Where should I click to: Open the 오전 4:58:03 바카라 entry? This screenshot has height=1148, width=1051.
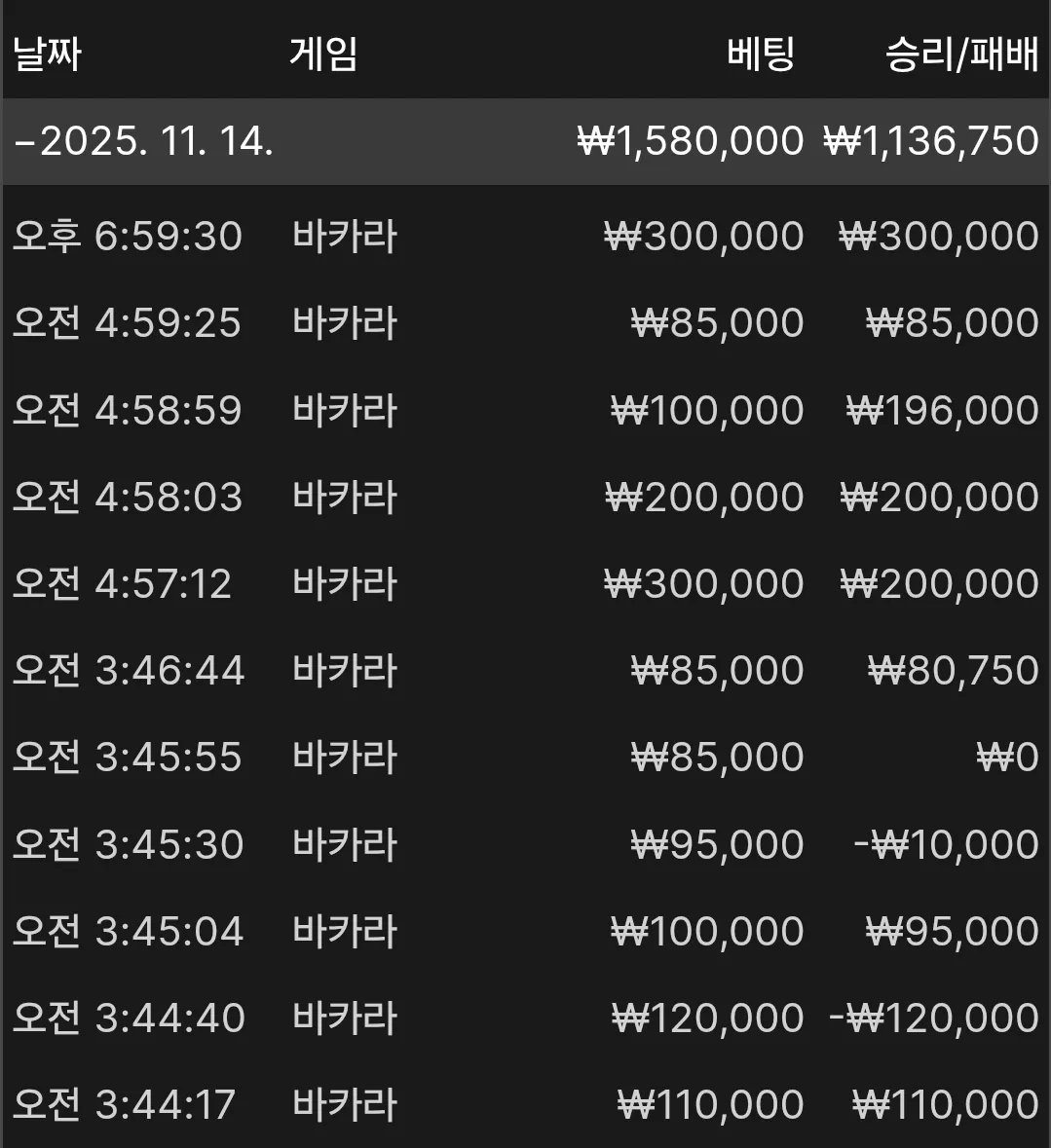(526, 498)
